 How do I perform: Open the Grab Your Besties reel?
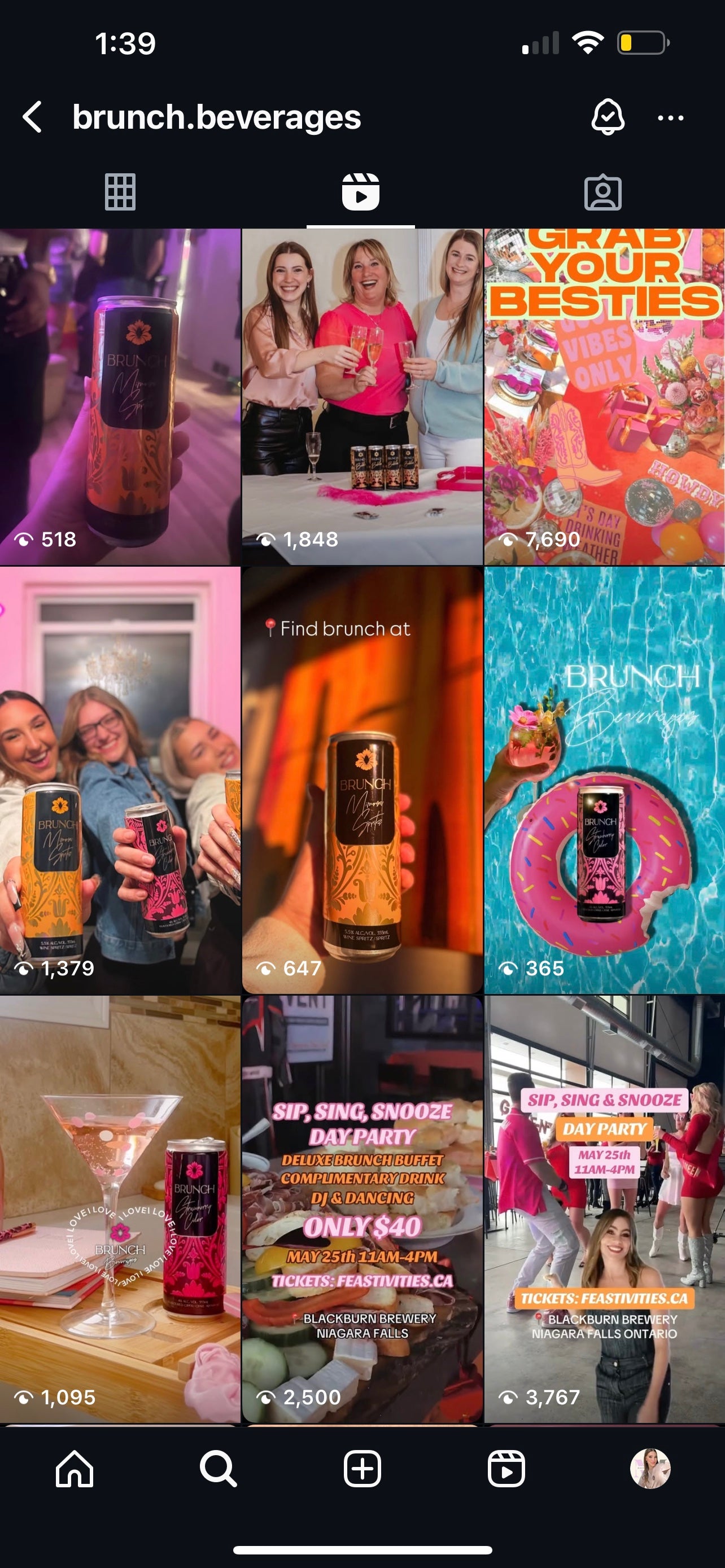(604, 396)
